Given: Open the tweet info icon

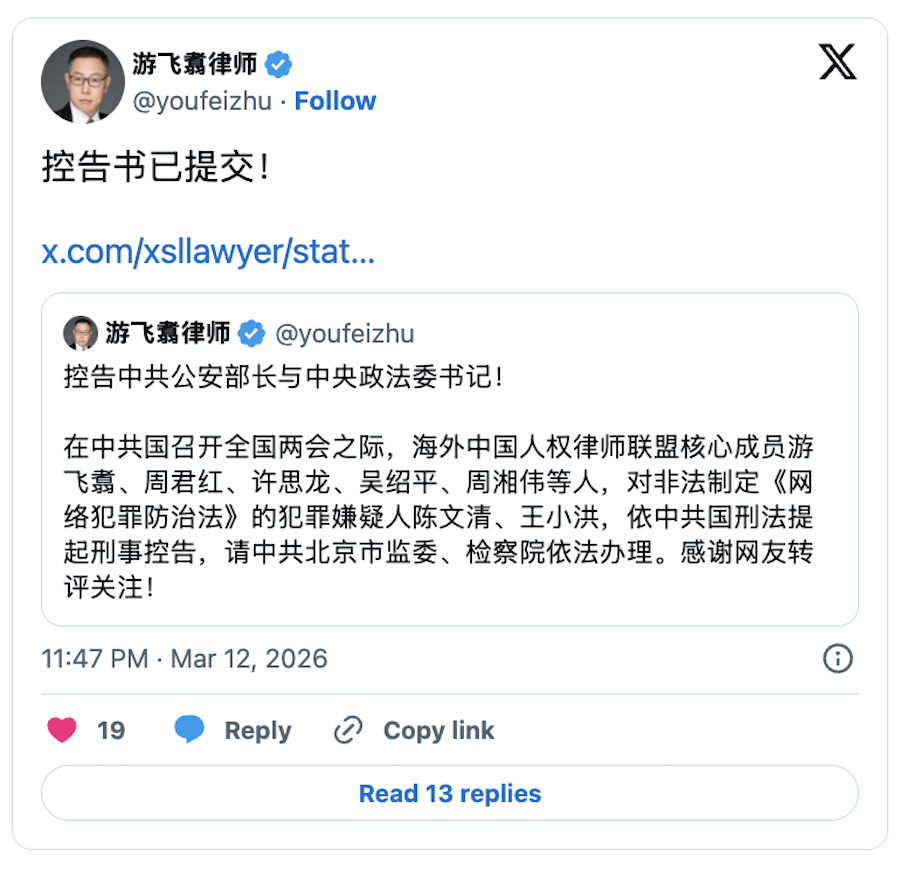Looking at the screenshot, I should coord(837,658).
